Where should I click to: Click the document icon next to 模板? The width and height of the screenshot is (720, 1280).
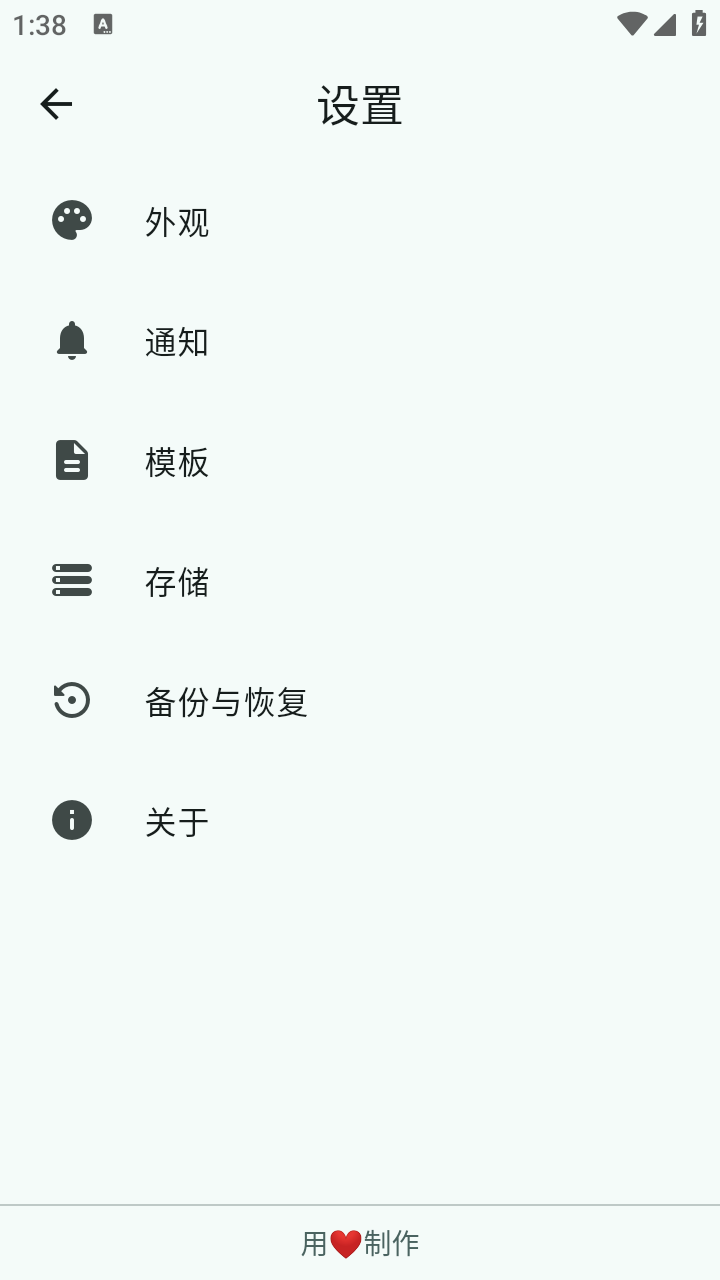pyautogui.click(x=71, y=460)
